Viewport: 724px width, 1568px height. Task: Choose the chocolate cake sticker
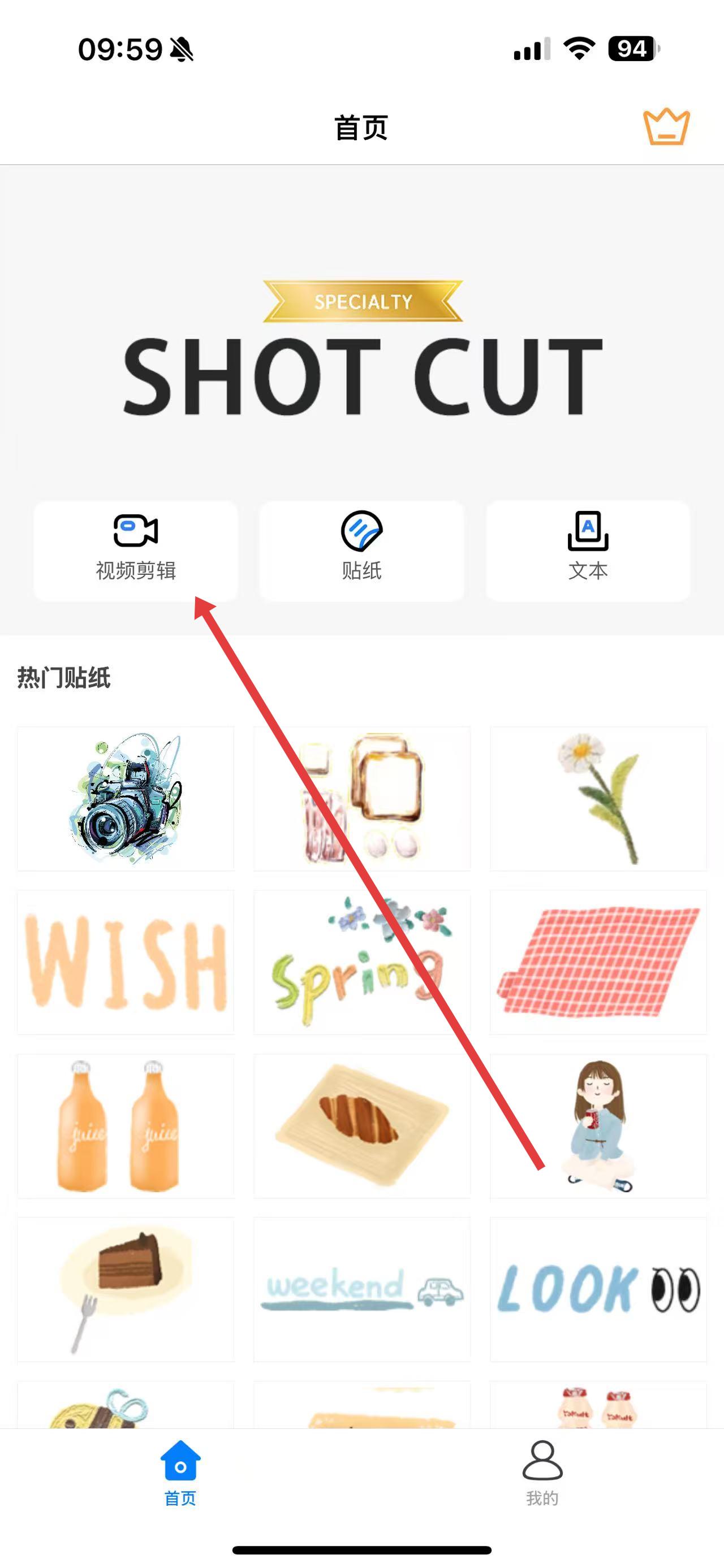pyautogui.click(x=126, y=1289)
